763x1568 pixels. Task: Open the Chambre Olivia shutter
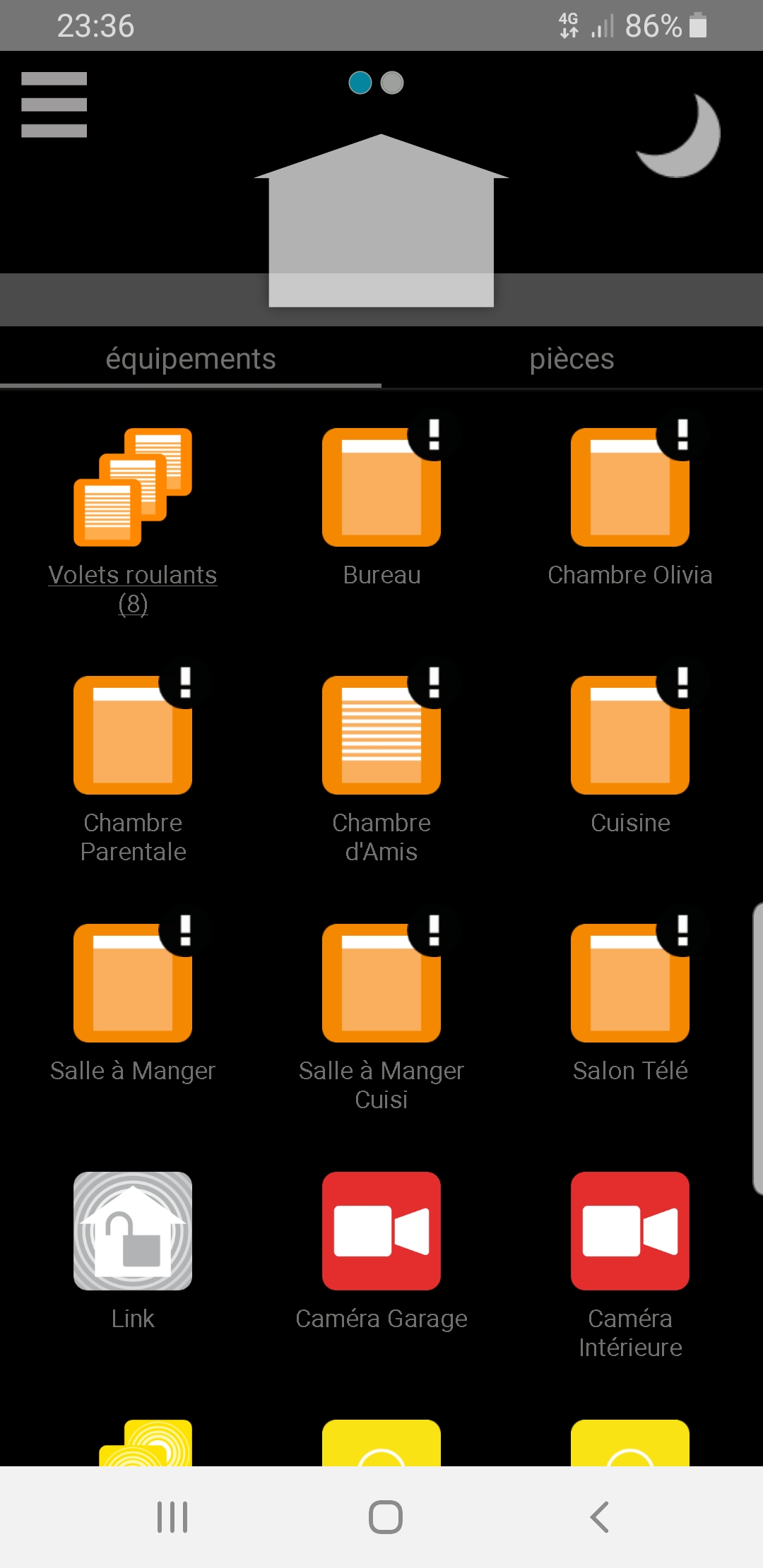[629, 488]
